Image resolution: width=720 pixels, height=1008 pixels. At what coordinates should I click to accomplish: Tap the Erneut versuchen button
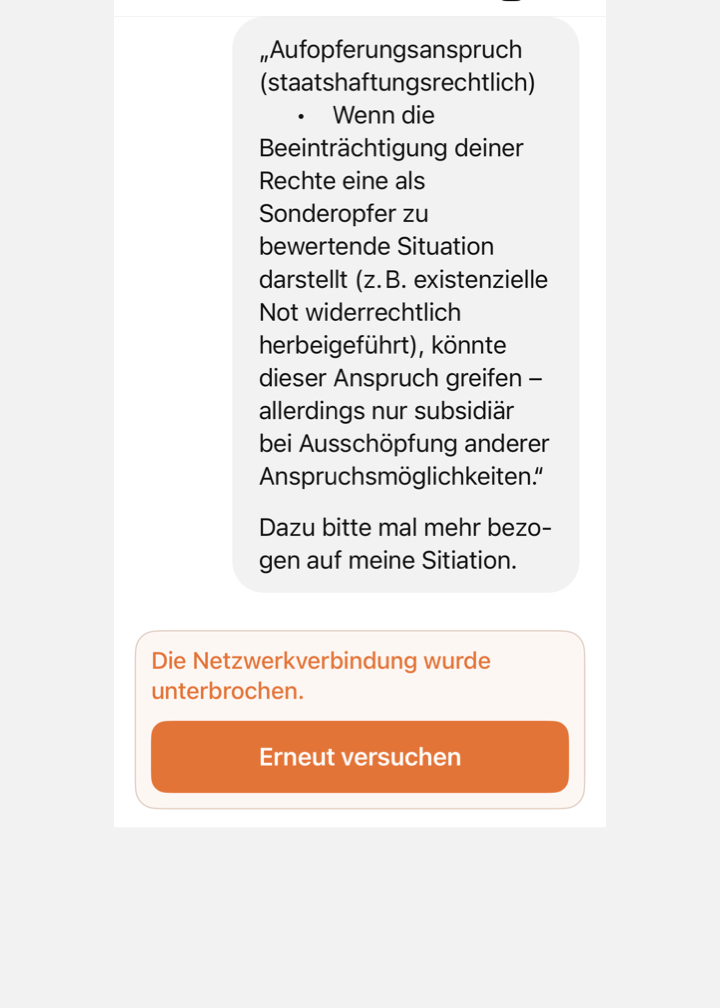click(x=360, y=757)
